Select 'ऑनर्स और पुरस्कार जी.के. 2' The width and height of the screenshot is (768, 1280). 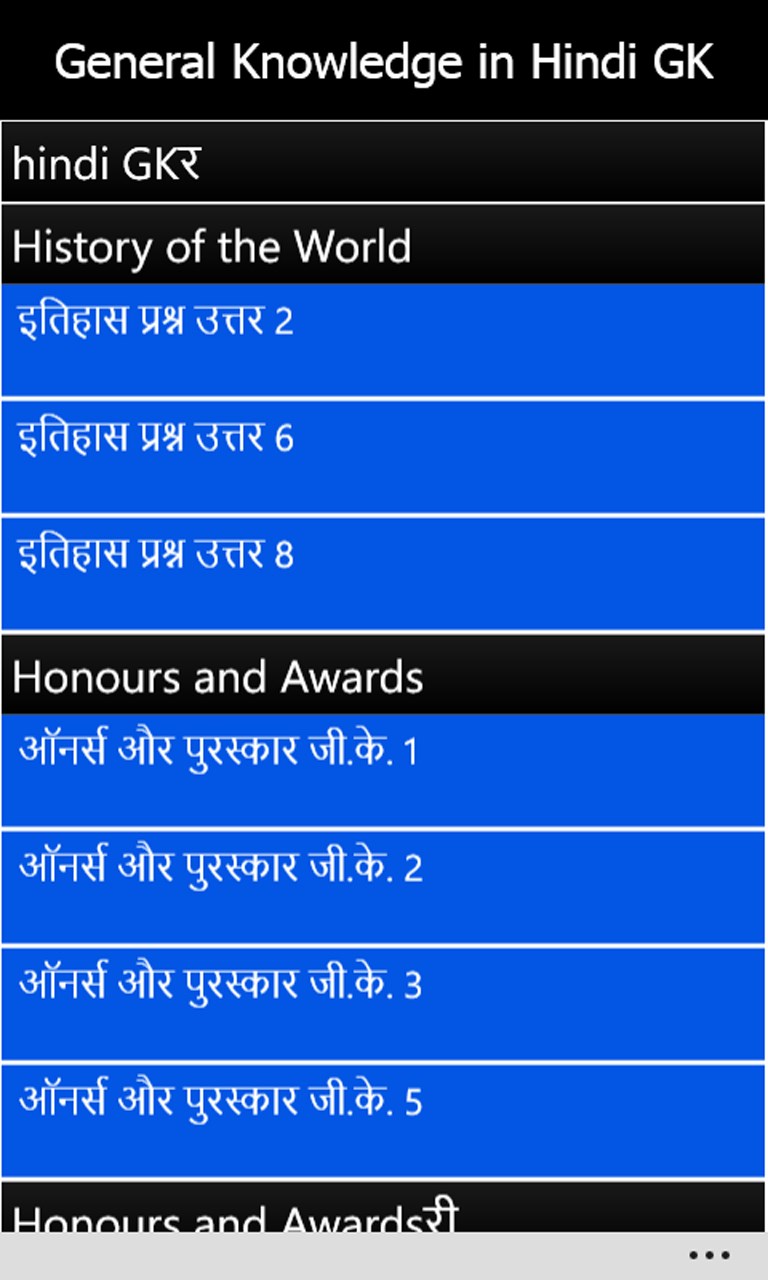tap(384, 885)
